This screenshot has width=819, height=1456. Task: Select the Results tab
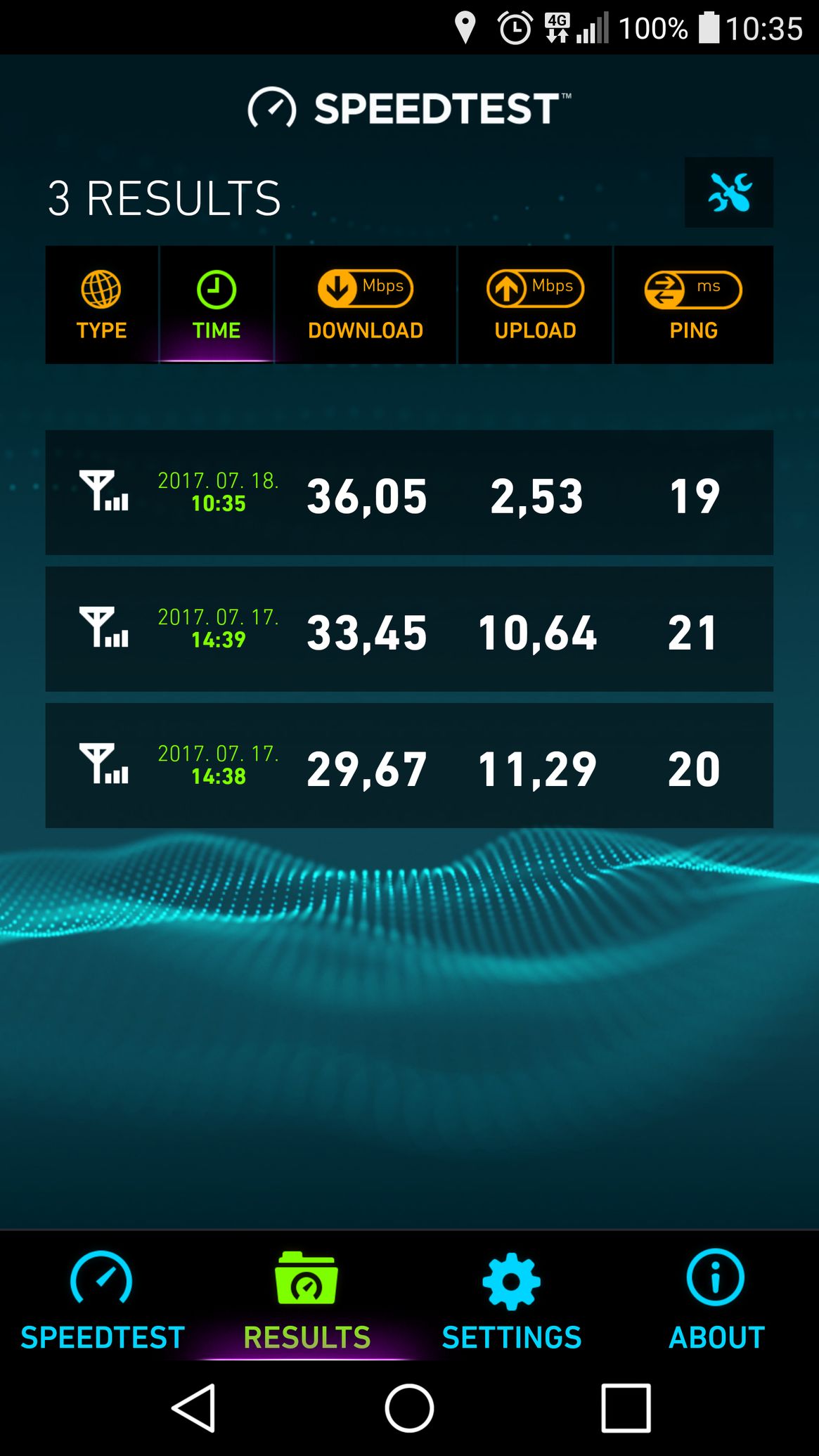307,1301
